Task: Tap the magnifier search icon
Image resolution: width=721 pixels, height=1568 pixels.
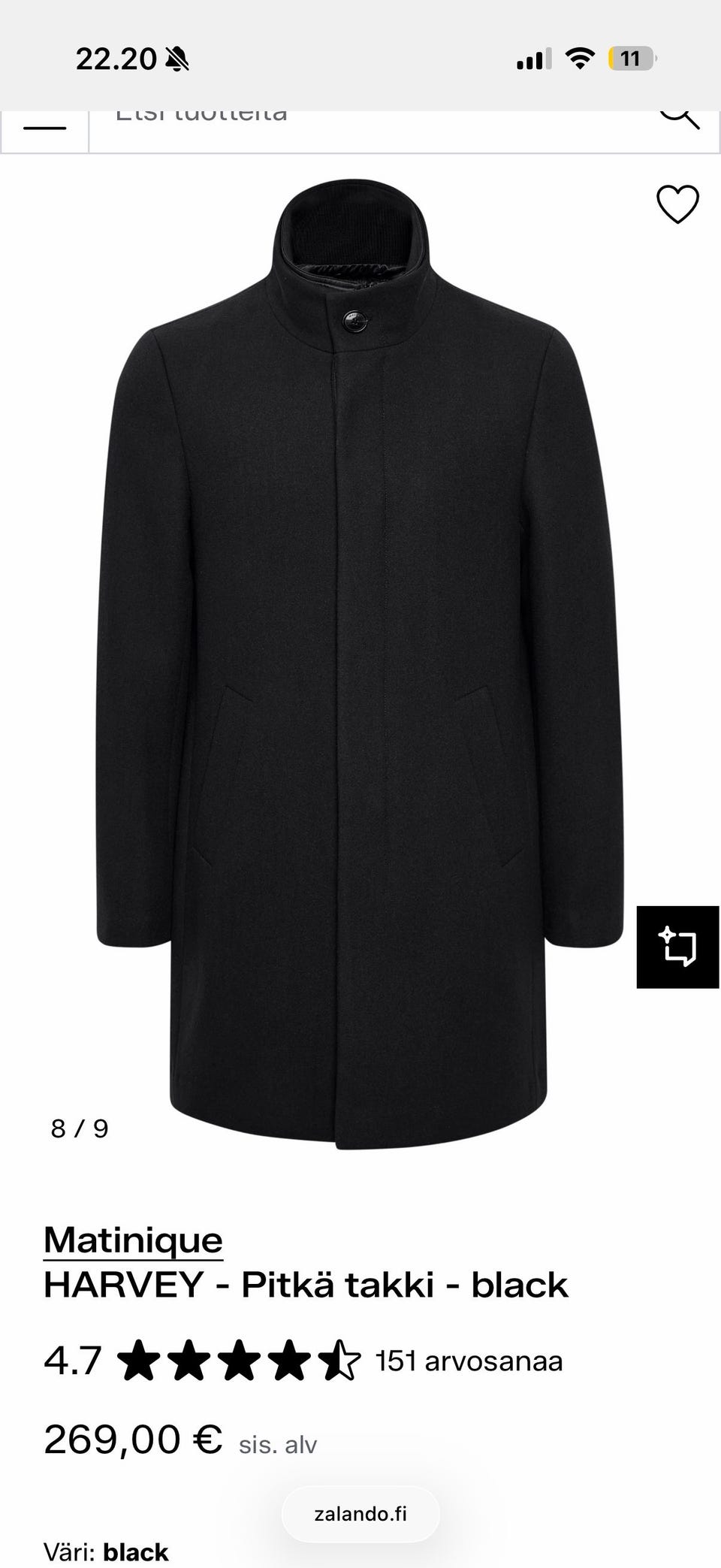Action: (680, 120)
